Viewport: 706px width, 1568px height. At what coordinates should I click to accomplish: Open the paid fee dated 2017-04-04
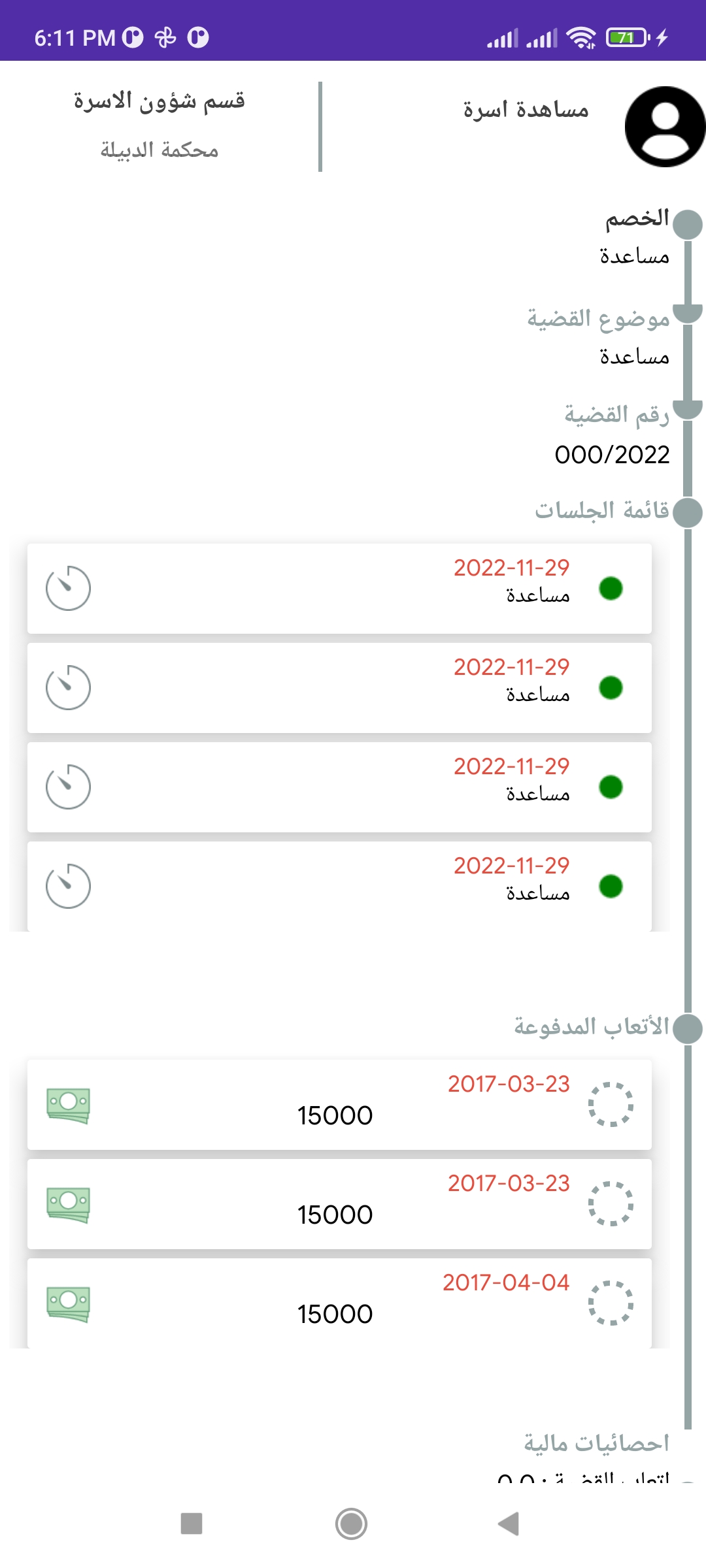[x=339, y=1302]
